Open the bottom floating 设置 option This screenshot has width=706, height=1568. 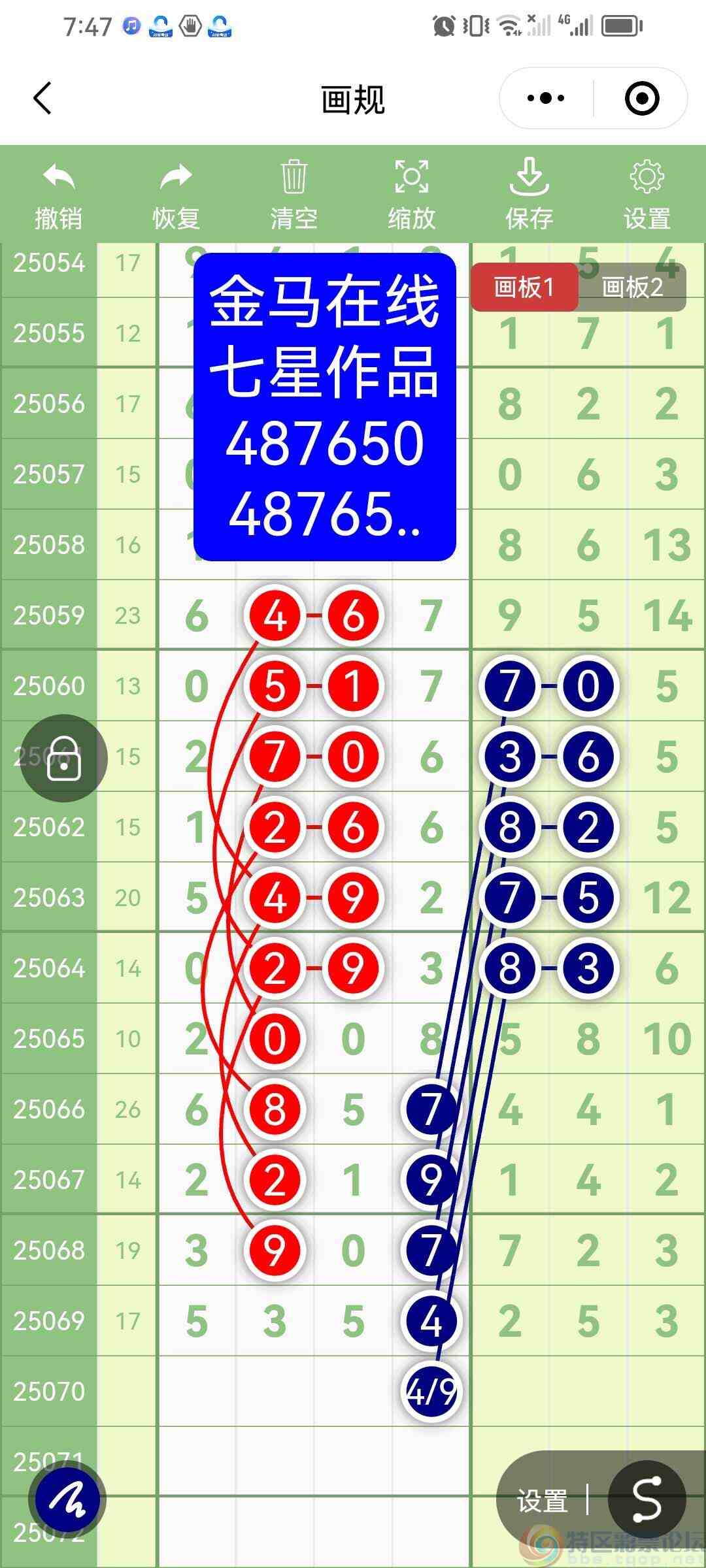(542, 1501)
